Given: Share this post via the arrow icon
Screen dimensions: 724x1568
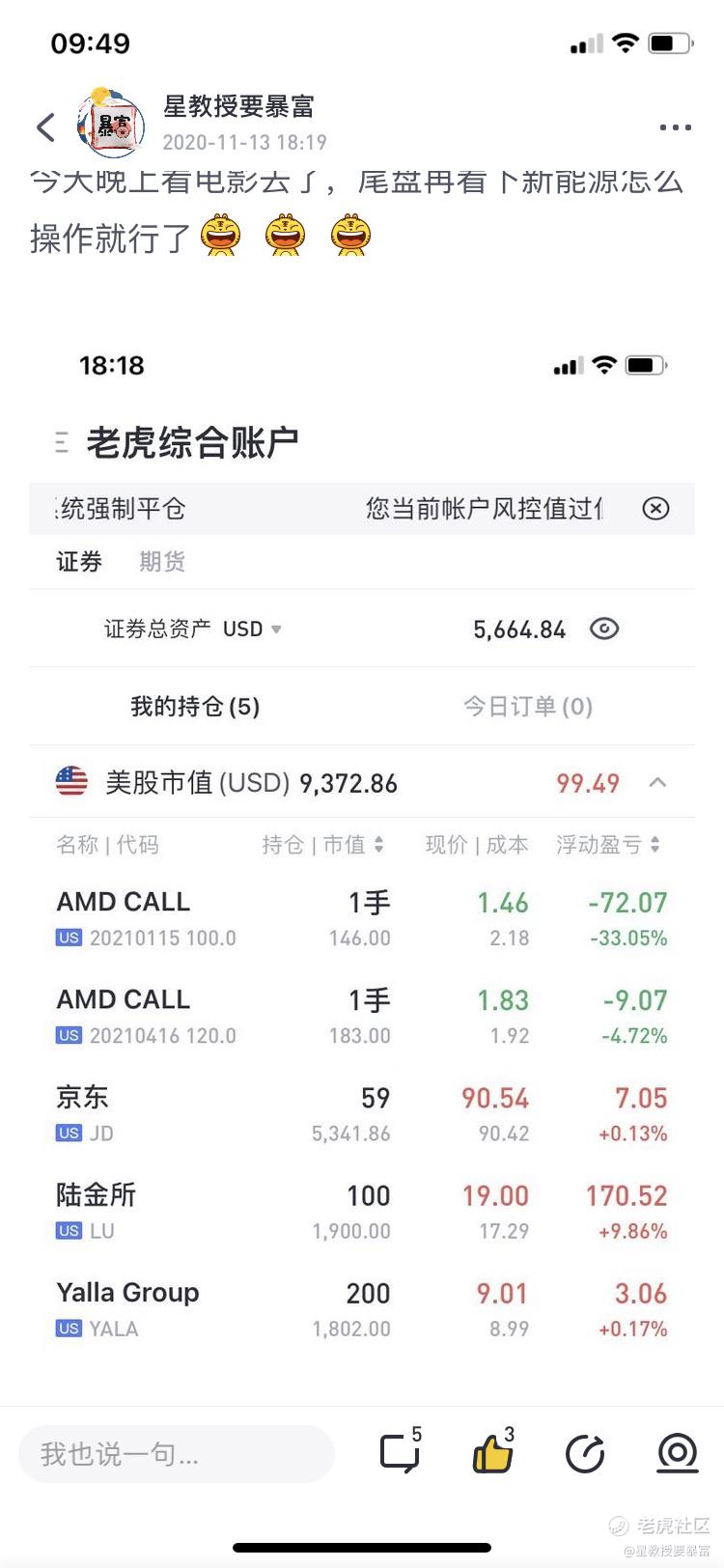Looking at the screenshot, I should tap(584, 1453).
